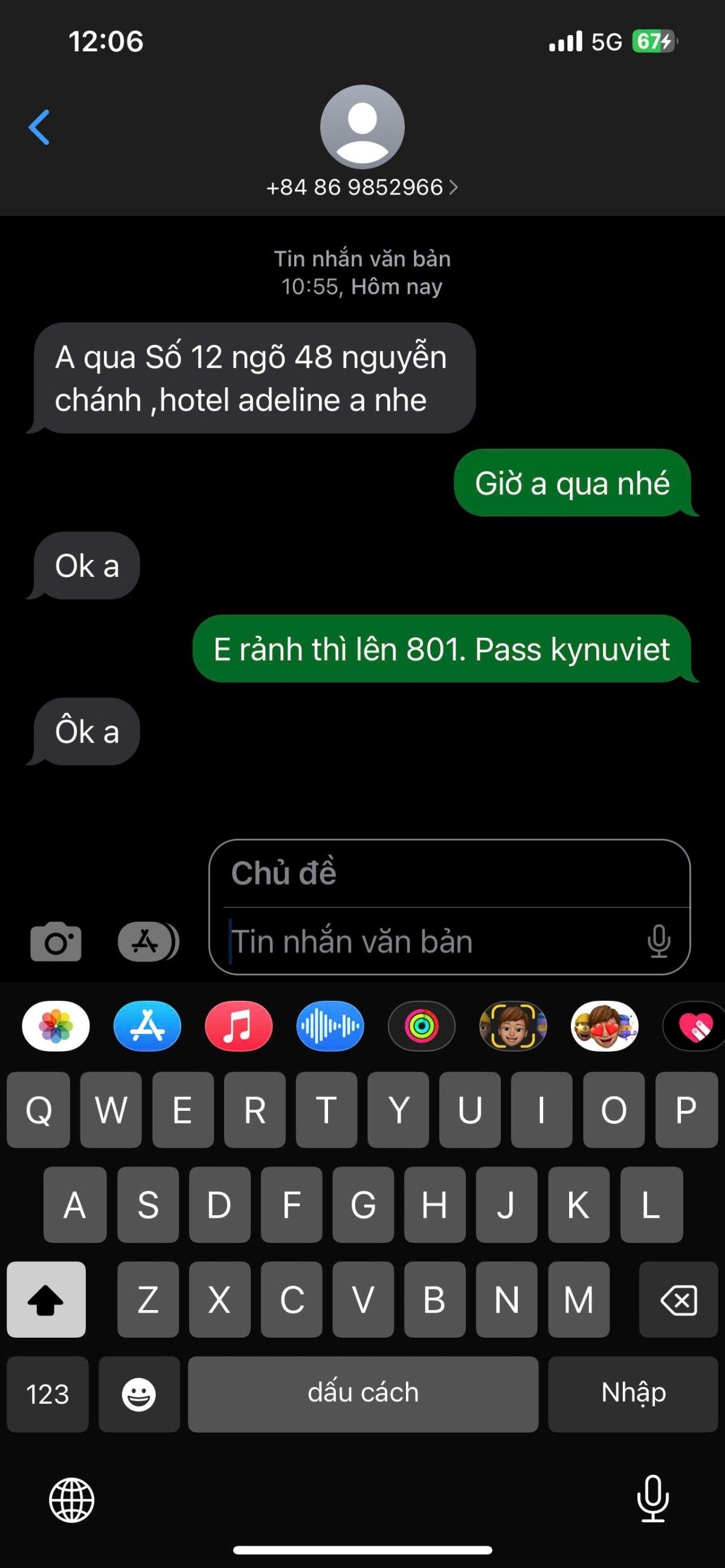Open the Memoji face-scan app in the strip
This screenshot has height=1568, width=725.
[512, 1026]
